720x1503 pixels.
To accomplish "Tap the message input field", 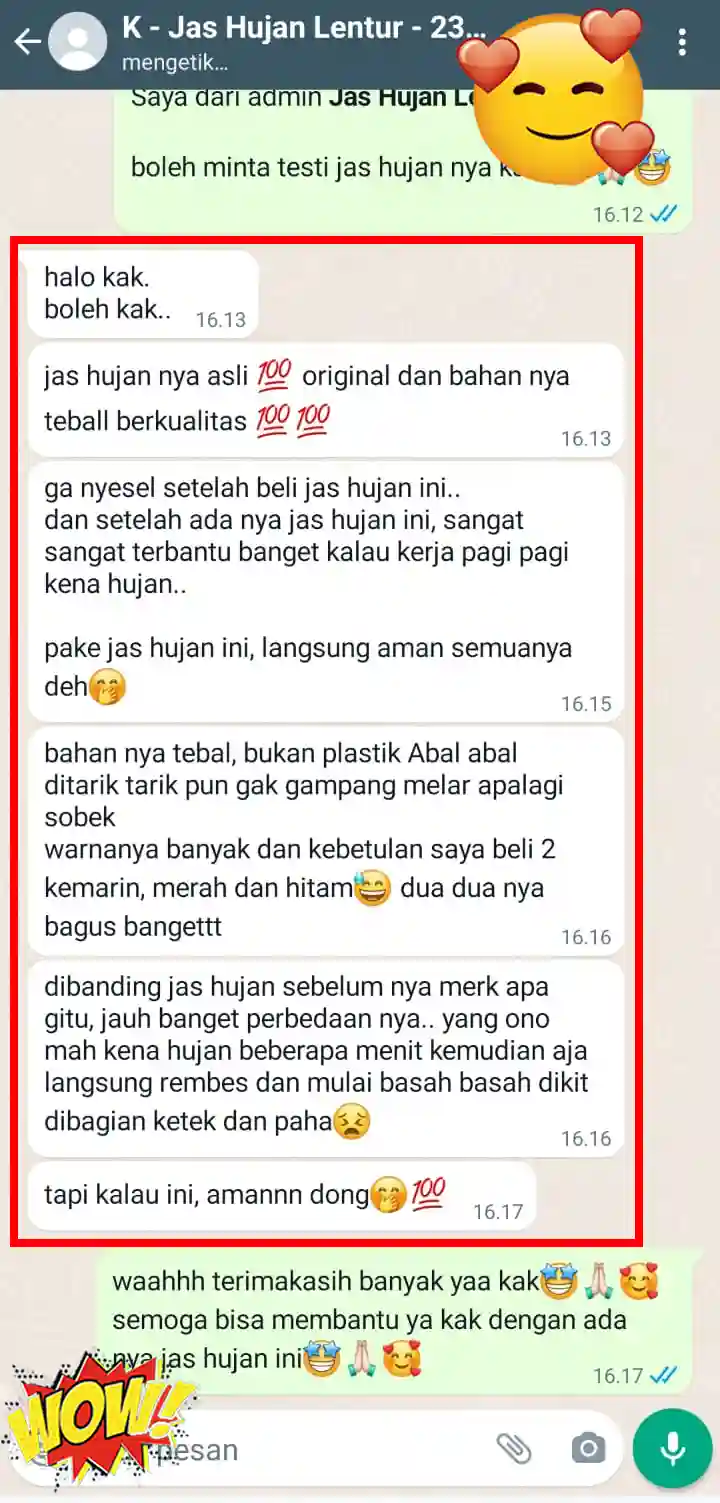I will 320,1449.
